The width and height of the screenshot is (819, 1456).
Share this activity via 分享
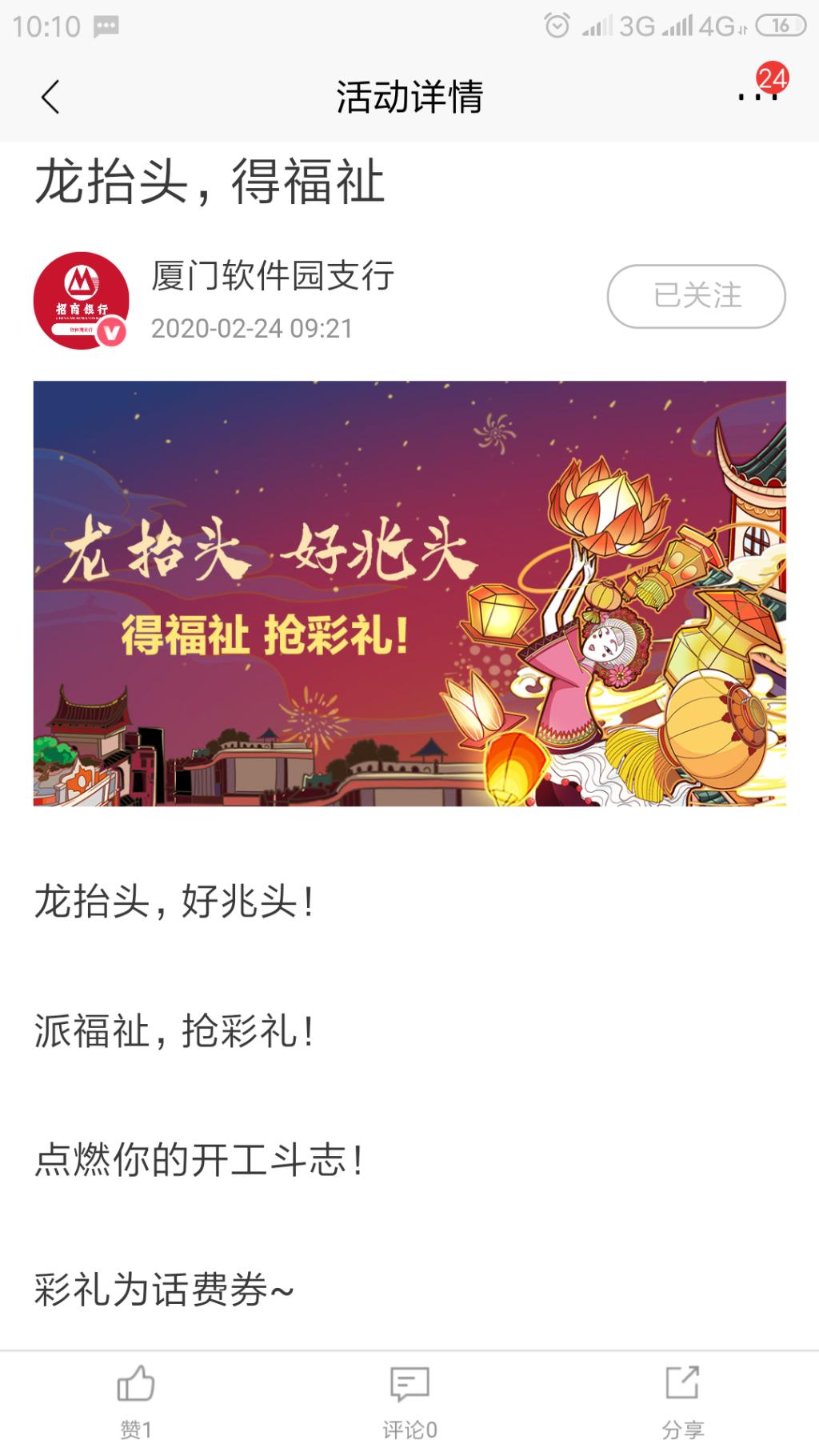682,1400
